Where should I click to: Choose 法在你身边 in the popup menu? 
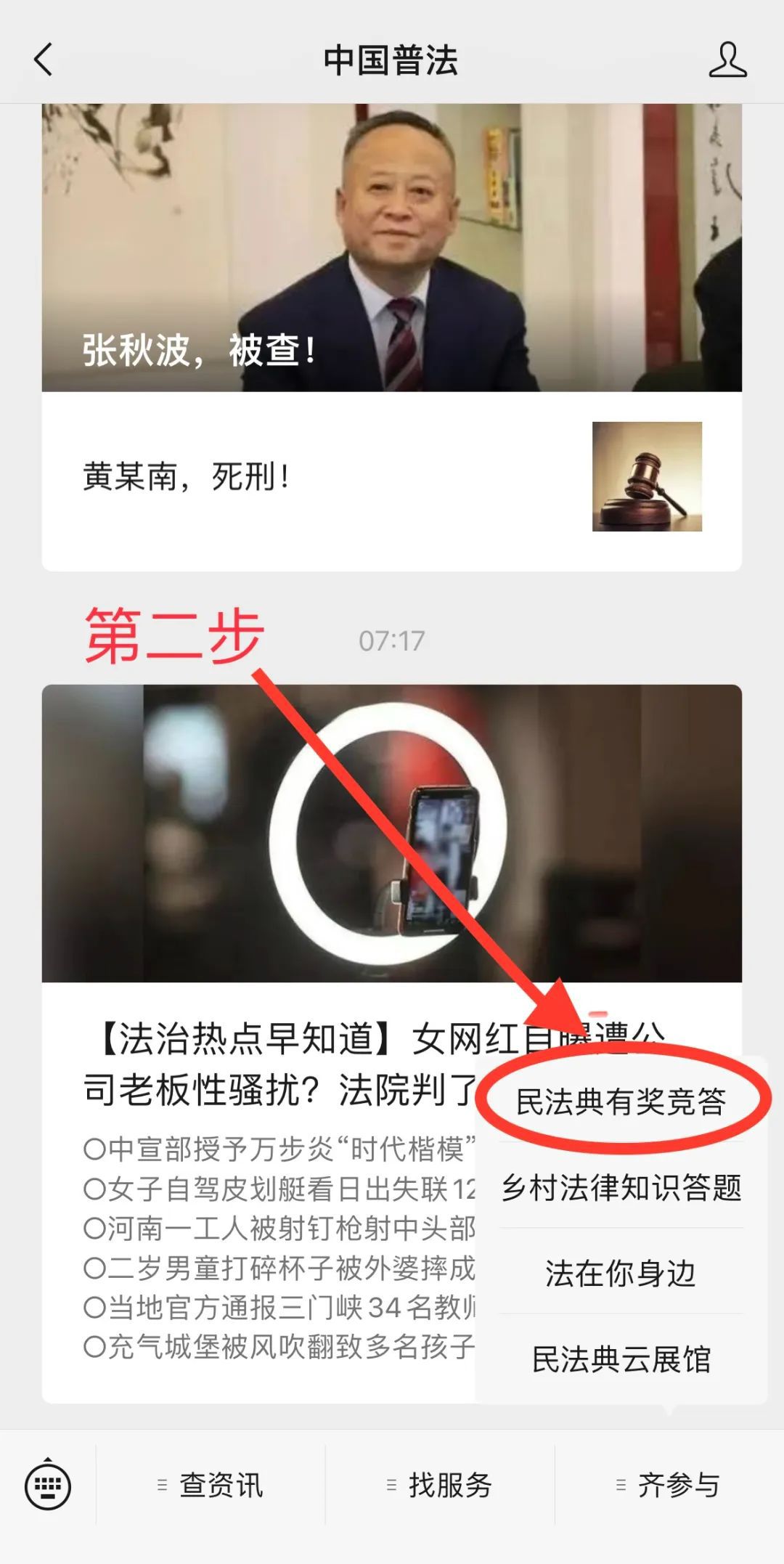(621, 1273)
